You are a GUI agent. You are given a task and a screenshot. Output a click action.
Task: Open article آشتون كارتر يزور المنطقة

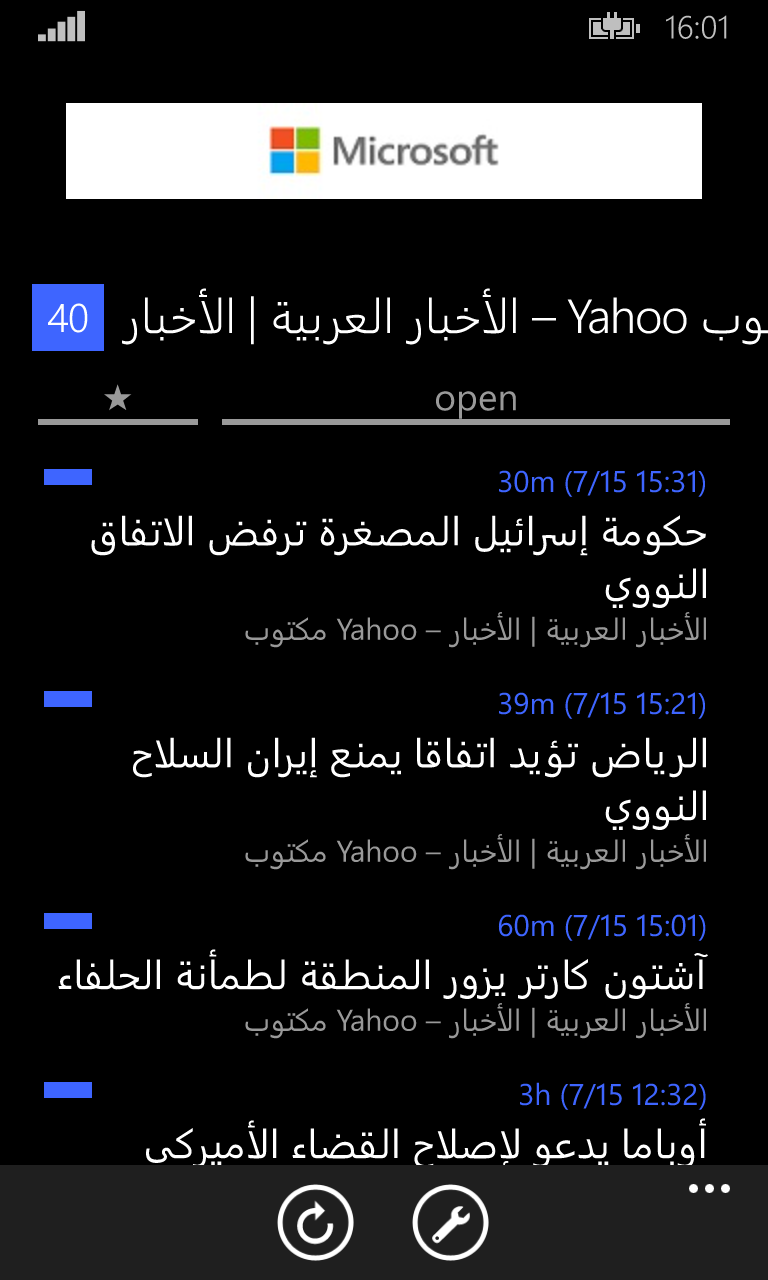click(x=383, y=976)
